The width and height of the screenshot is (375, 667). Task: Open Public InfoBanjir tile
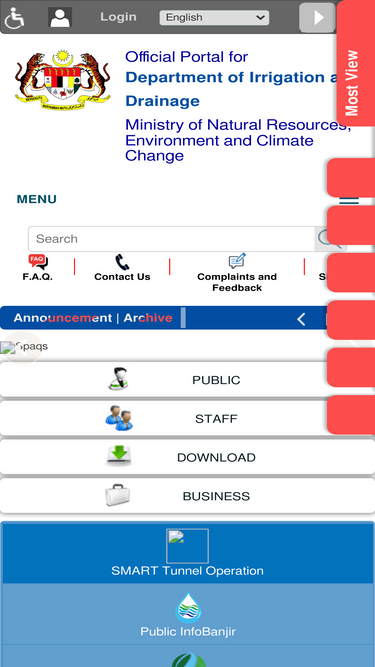point(188,614)
